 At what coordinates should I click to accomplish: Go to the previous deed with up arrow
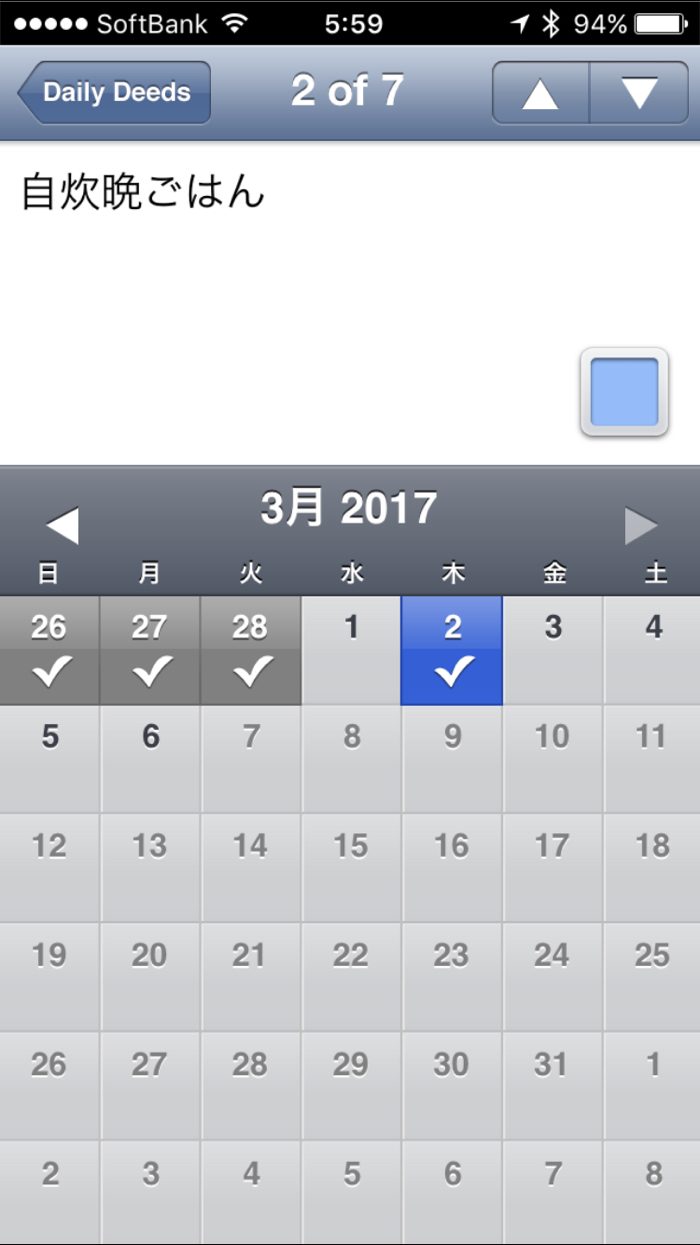[540, 93]
